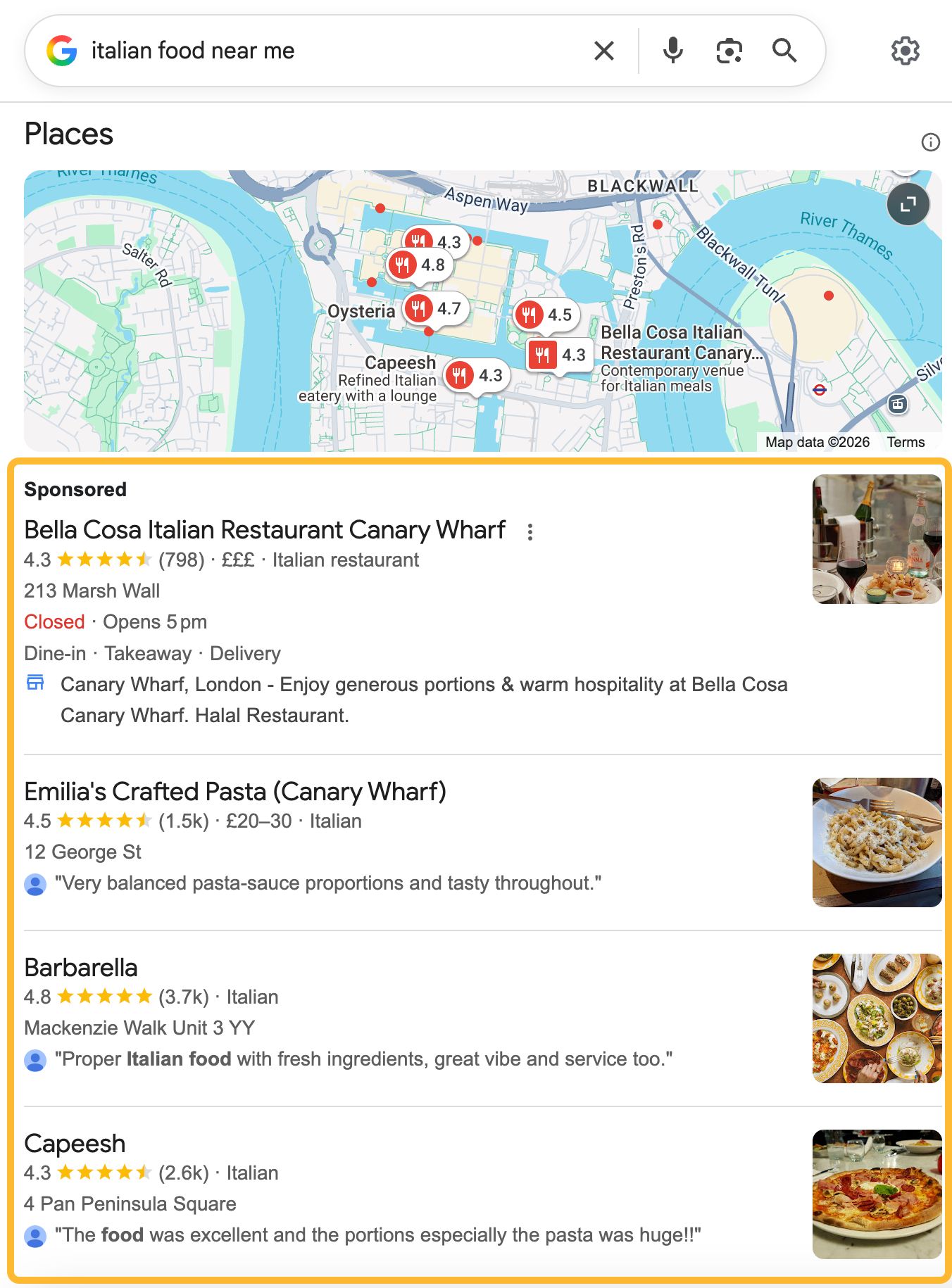Select the 4.5 rated map pin

tap(546, 315)
